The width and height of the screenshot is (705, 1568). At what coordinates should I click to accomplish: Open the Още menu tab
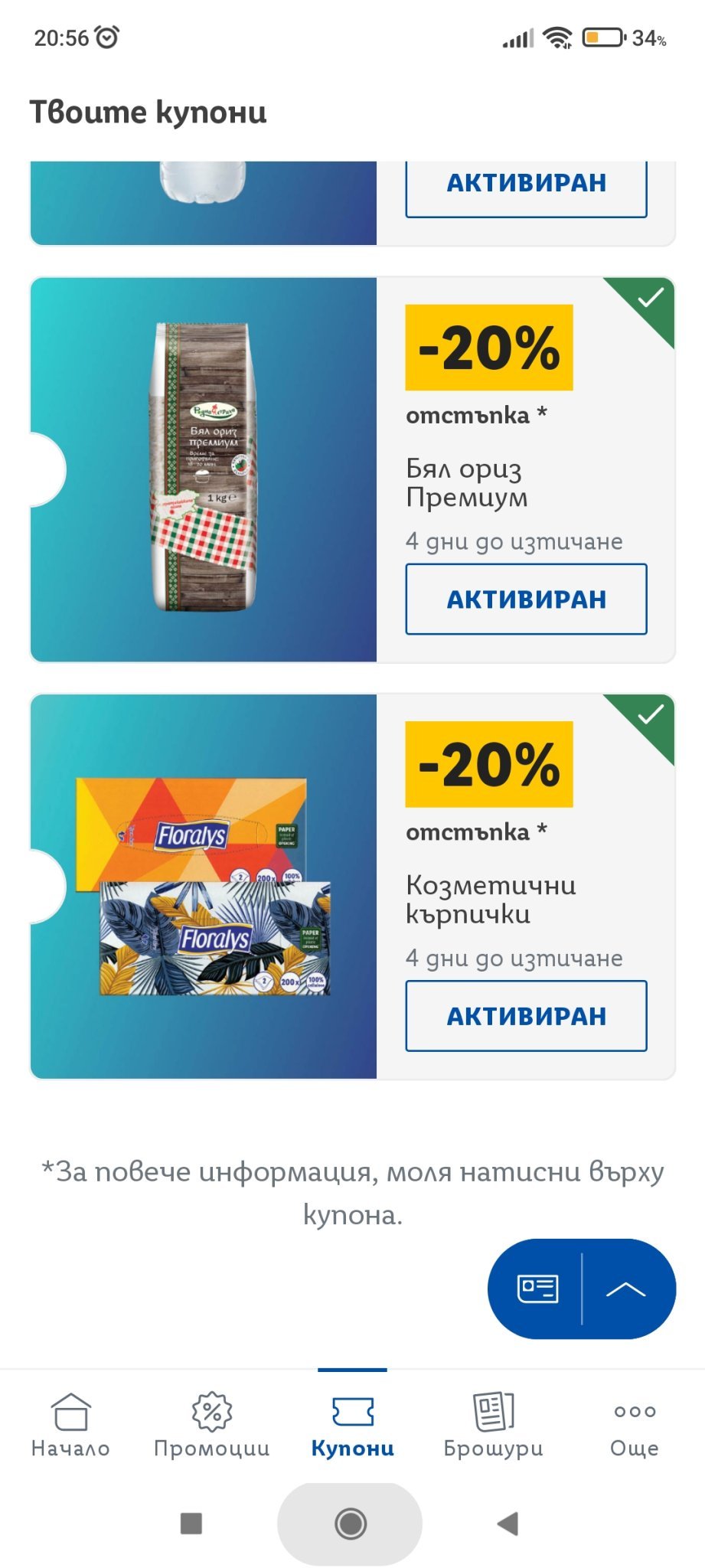pyautogui.click(x=635, y=1425)
